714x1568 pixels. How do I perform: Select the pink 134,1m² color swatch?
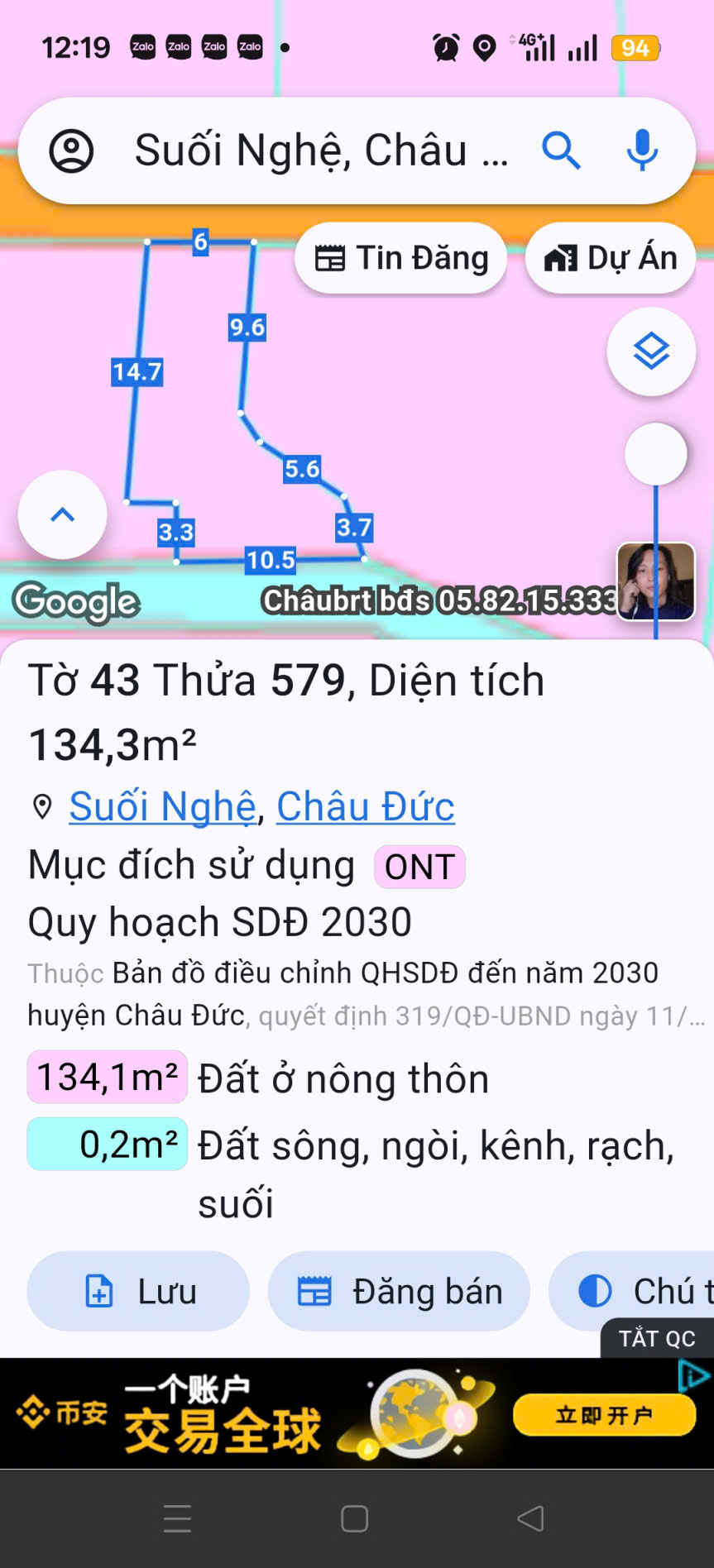pyautogui.click(x=107, y=1078)
